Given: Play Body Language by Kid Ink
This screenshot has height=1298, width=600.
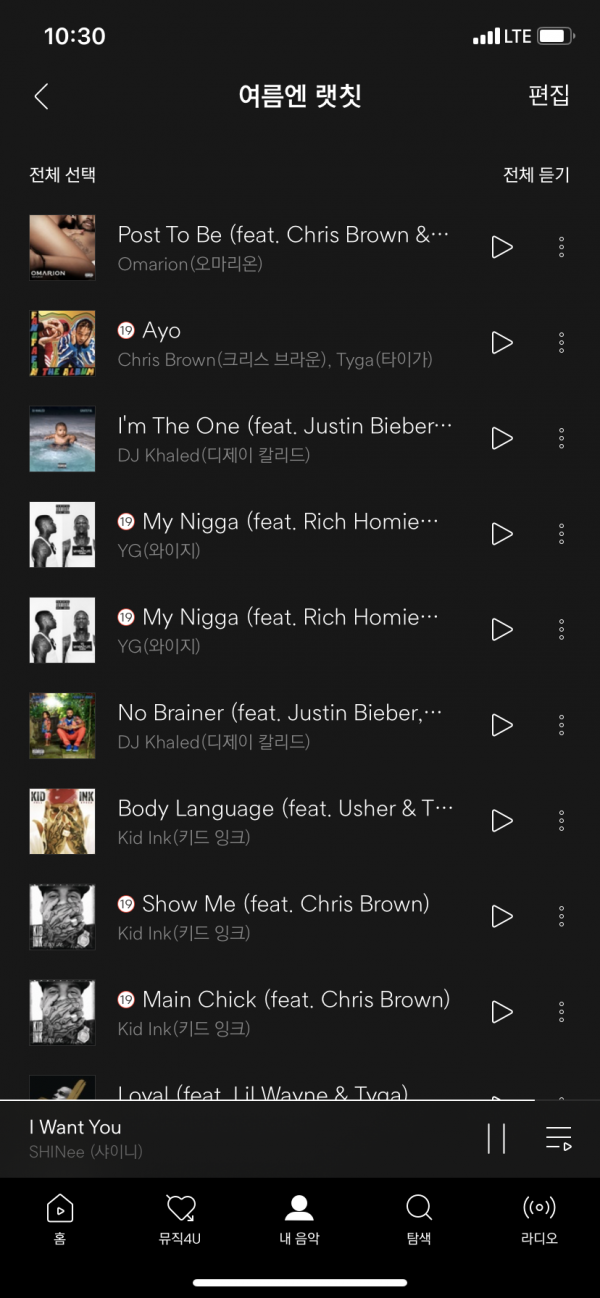Looking at the screenshot, I should pyautogui.click(x=502, y=821).
